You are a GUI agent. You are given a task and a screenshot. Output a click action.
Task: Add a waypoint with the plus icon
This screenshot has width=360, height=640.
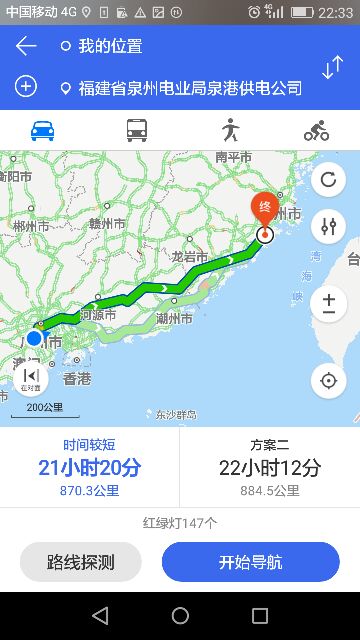tap(26, 87)
